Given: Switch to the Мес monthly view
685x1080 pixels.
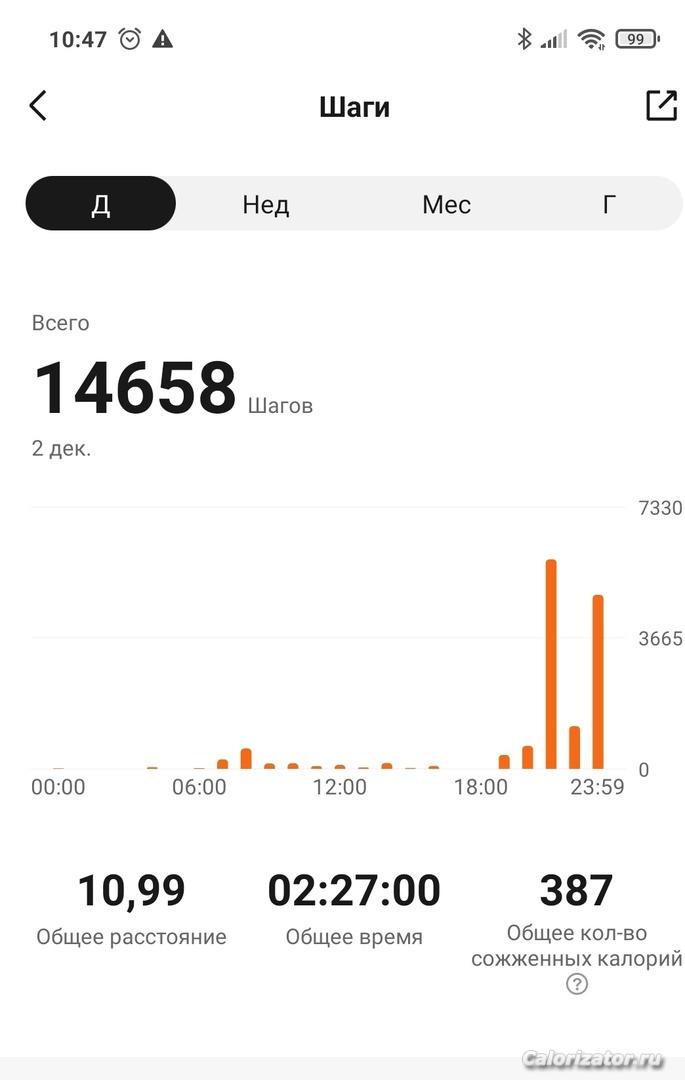Looking at the screenshot, I should pyautogui.click(x=446, y=204).
